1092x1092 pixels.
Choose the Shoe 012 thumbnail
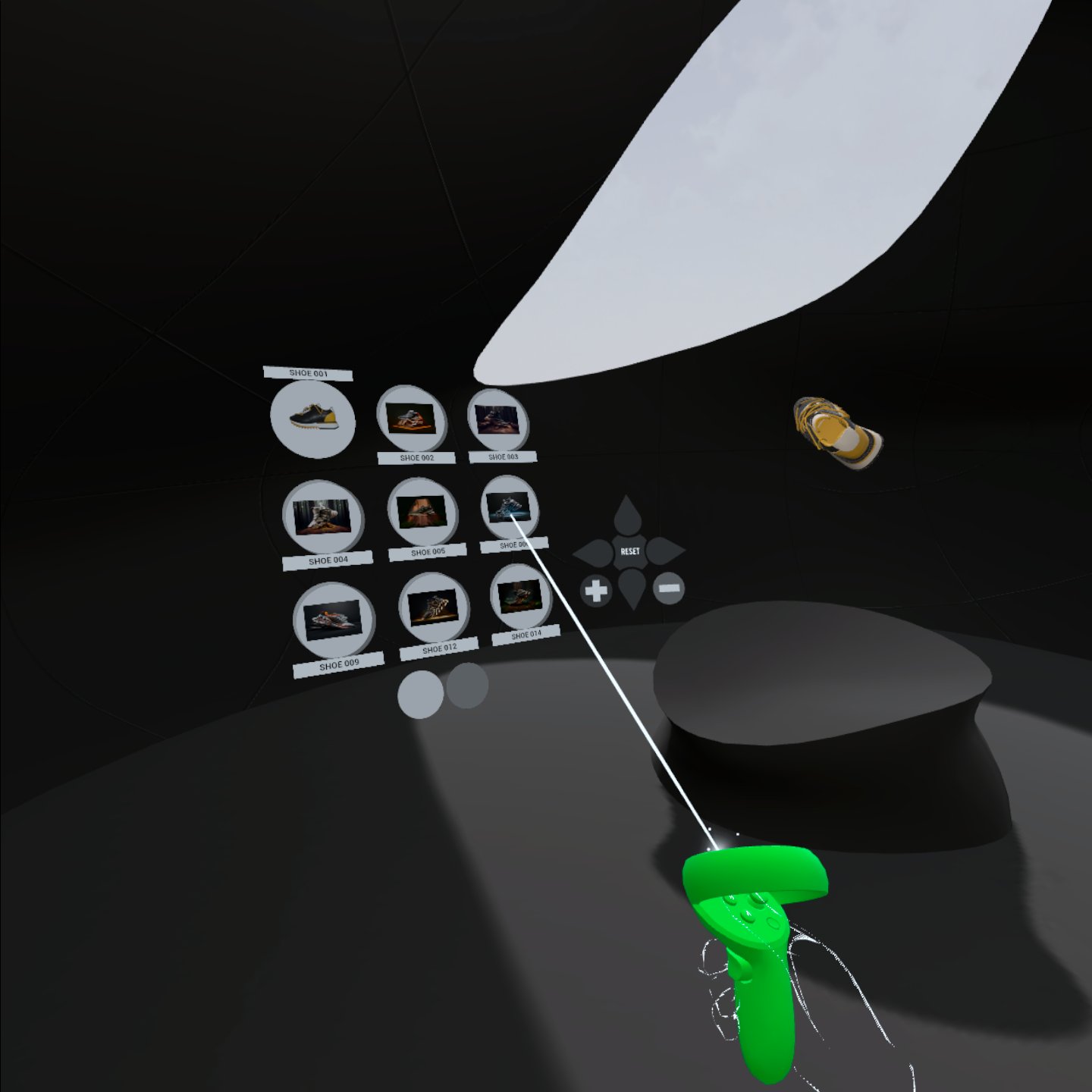tap(433, 607)
